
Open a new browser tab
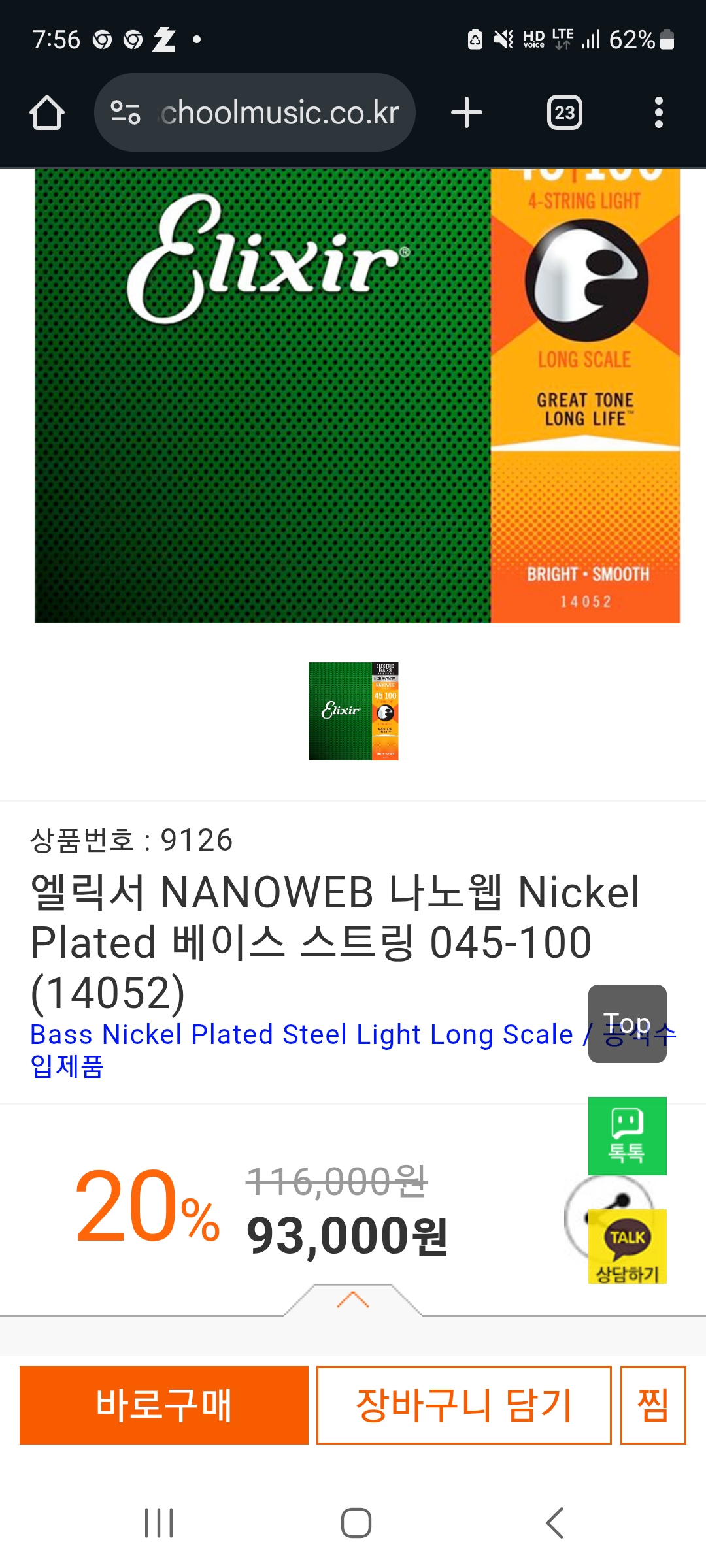click(467, 113)
